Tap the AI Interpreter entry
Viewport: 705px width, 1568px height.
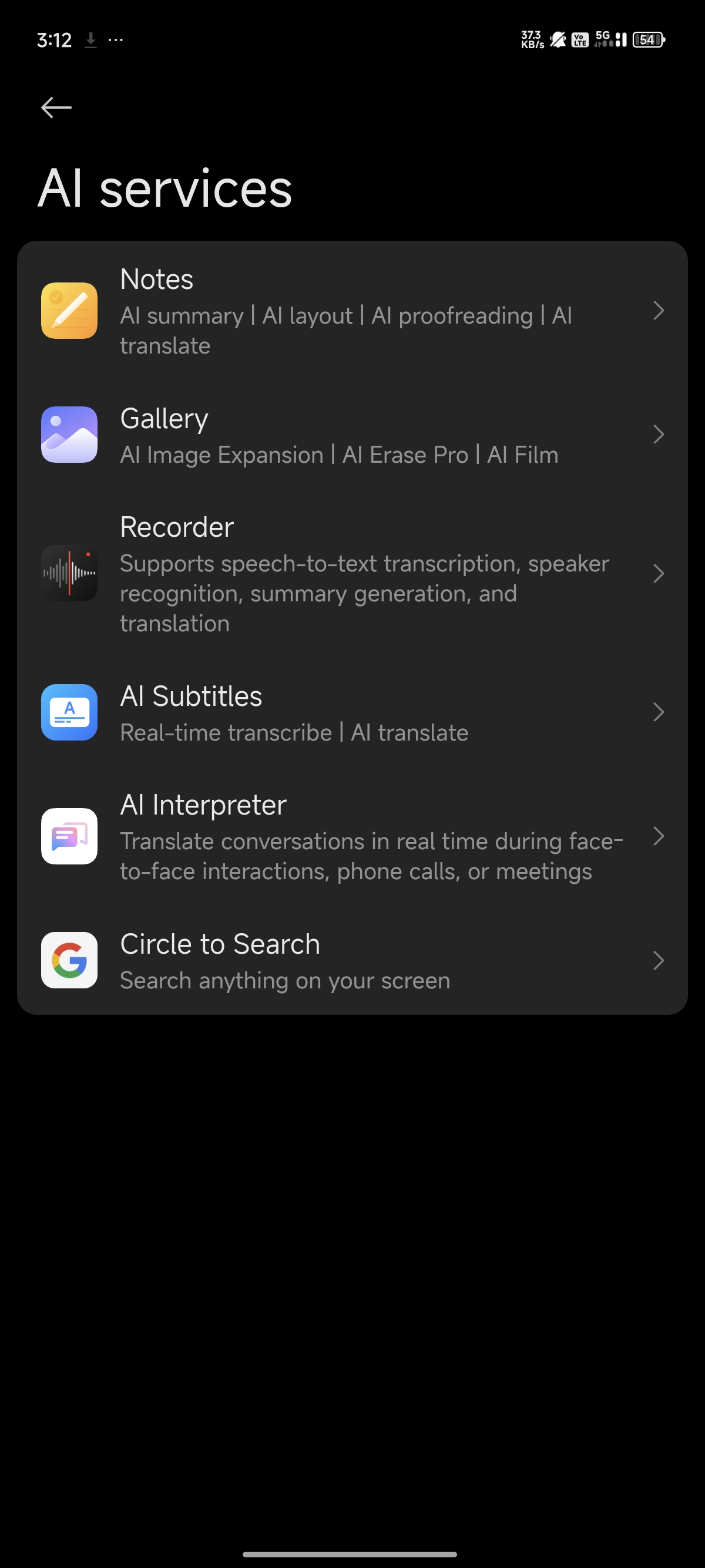click(352, 836)
